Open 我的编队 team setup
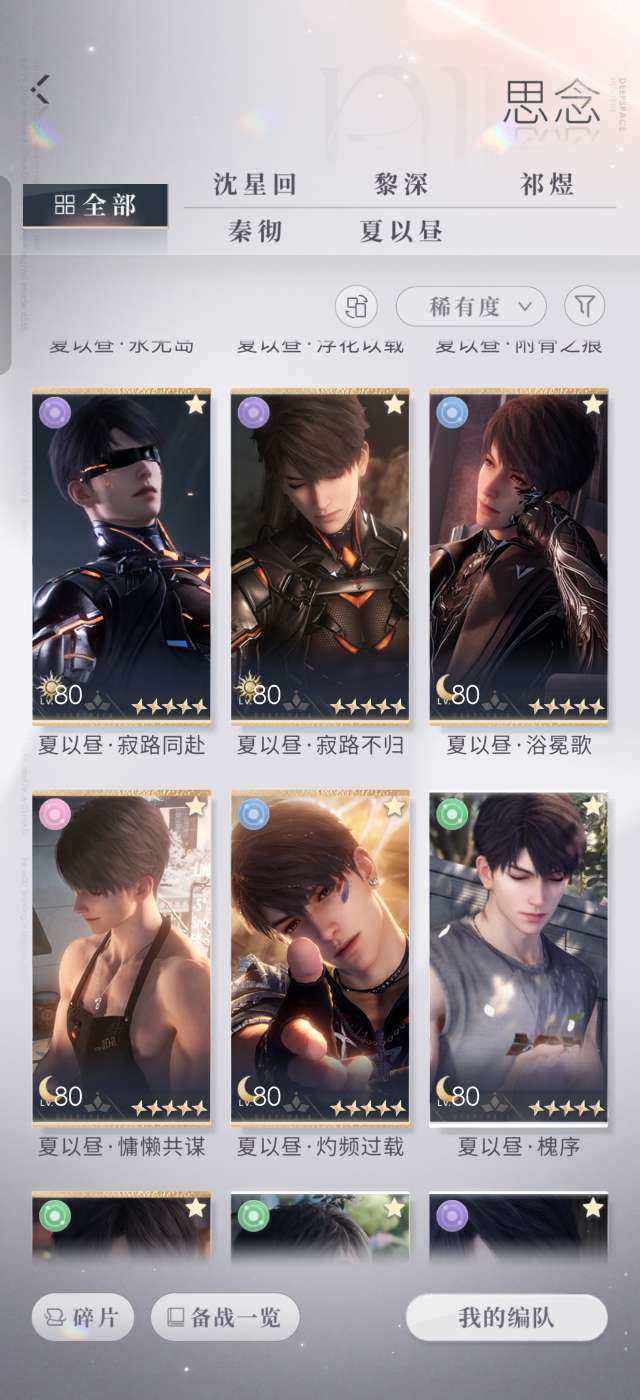640x1400 pixels. [506, 1318]
